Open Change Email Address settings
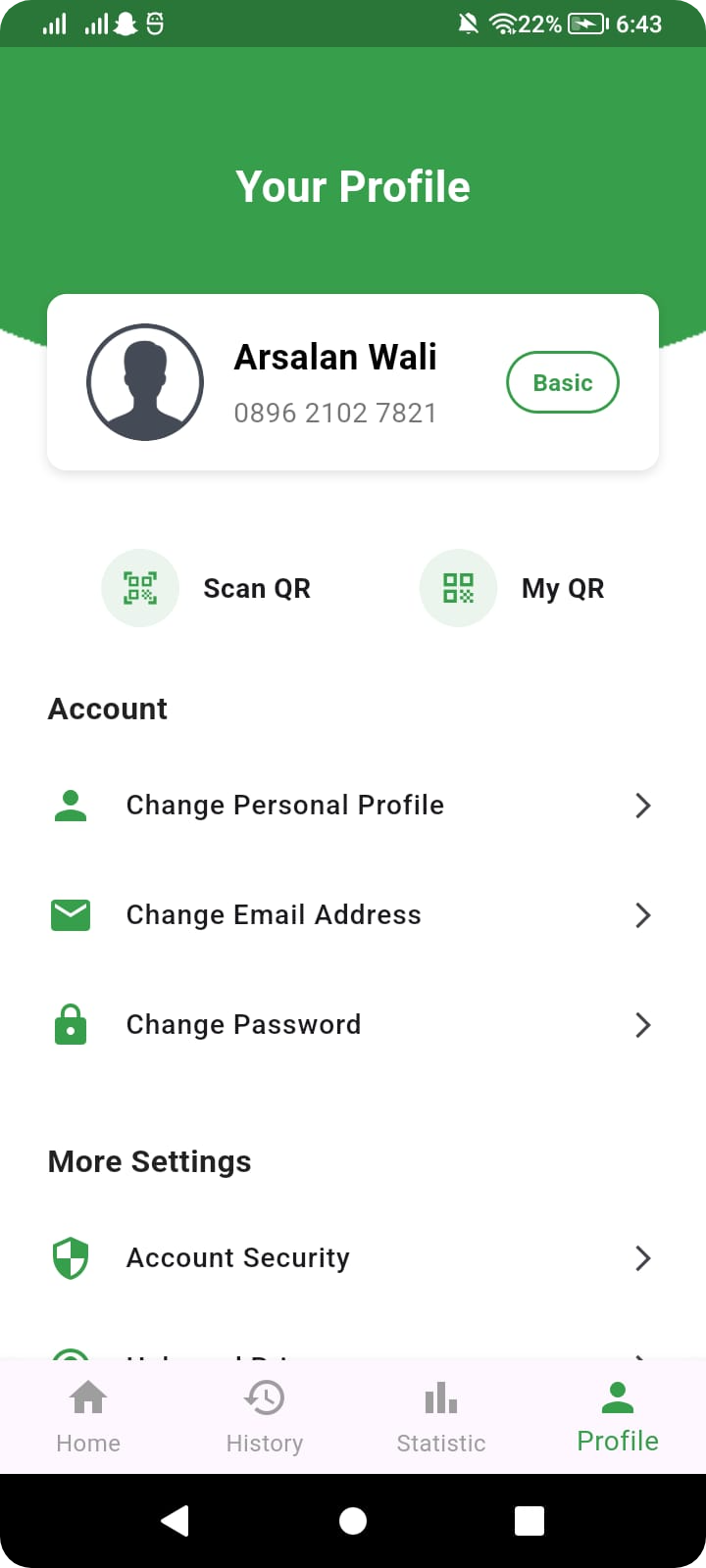Image resolution: width=706 pixels, height=1568 pixels. click(351, 915)
